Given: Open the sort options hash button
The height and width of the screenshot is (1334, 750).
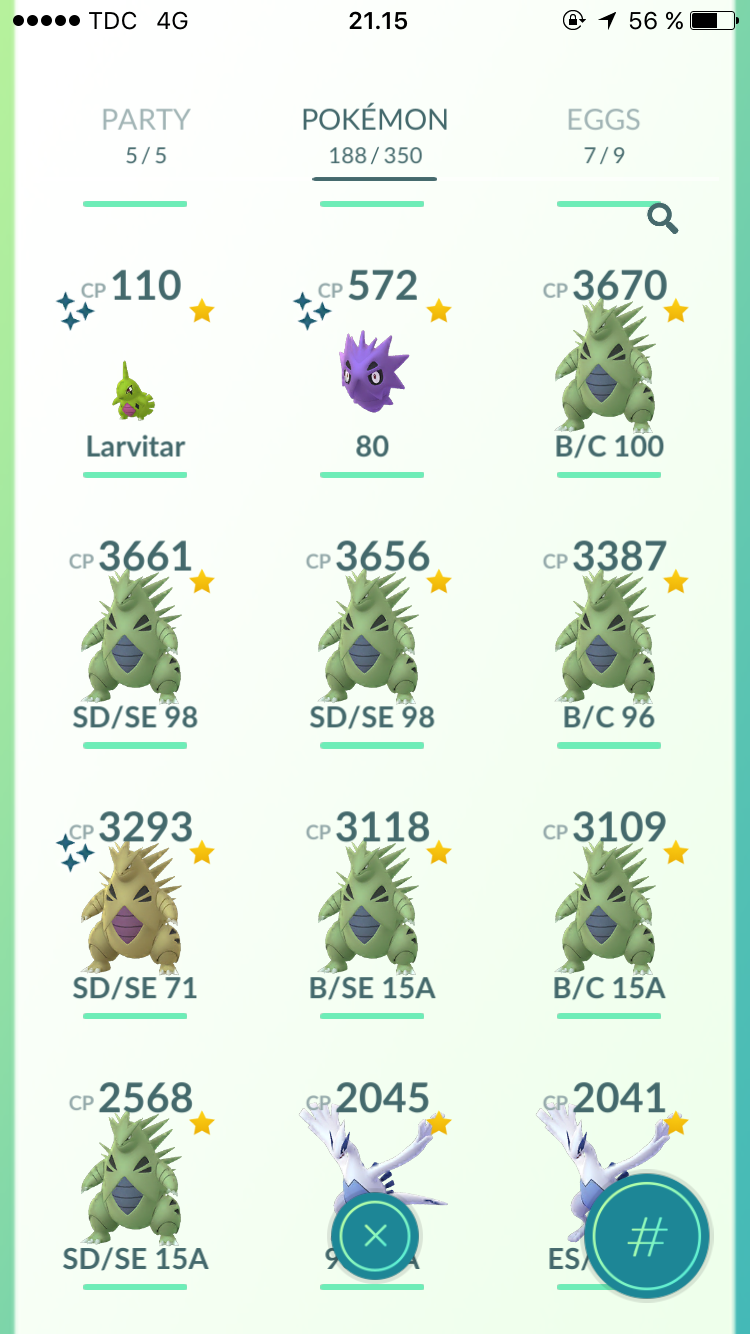Looking at the screenshot, I should 647,1237.
